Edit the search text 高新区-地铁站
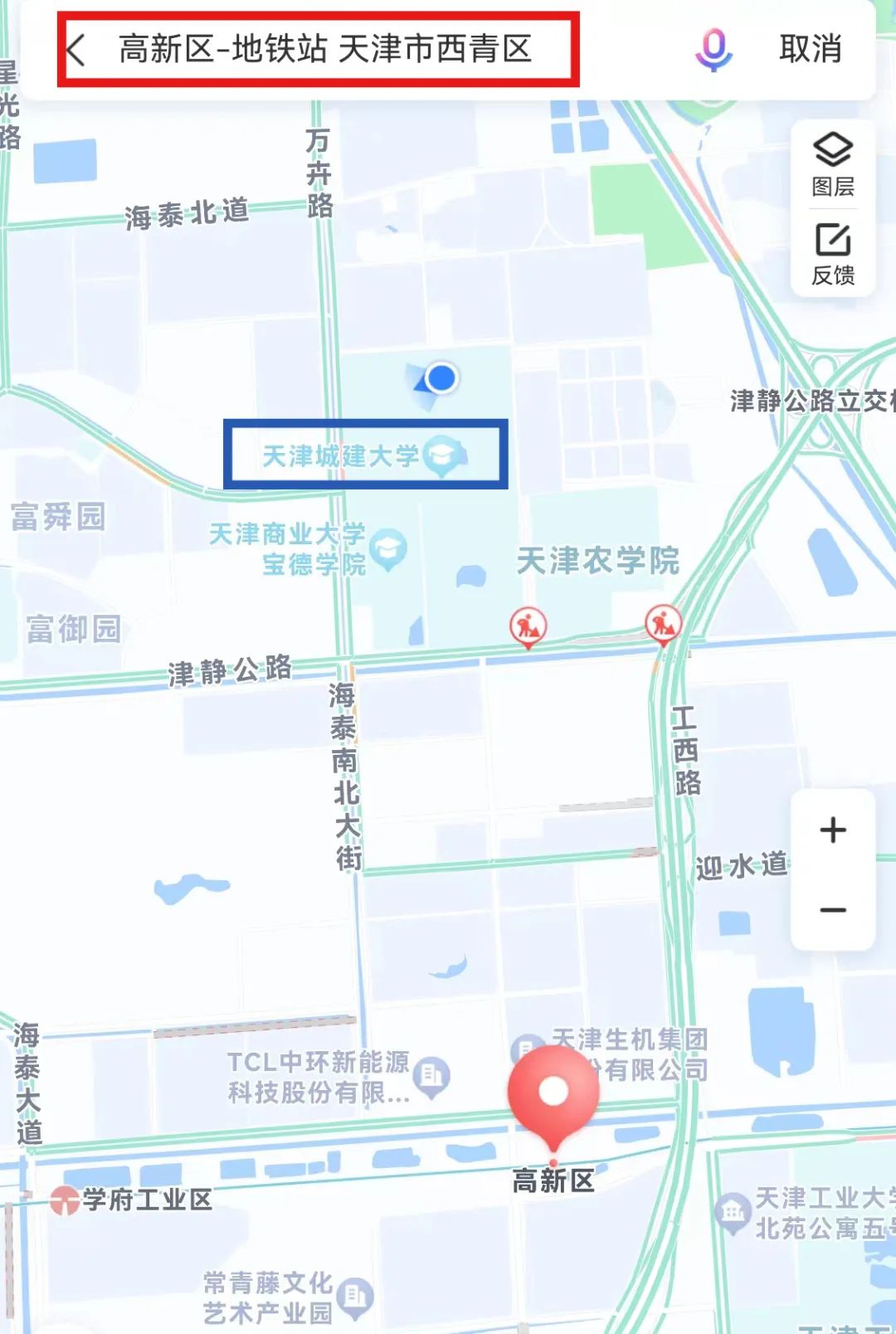 pyautogui.click(x=325, y=50)
